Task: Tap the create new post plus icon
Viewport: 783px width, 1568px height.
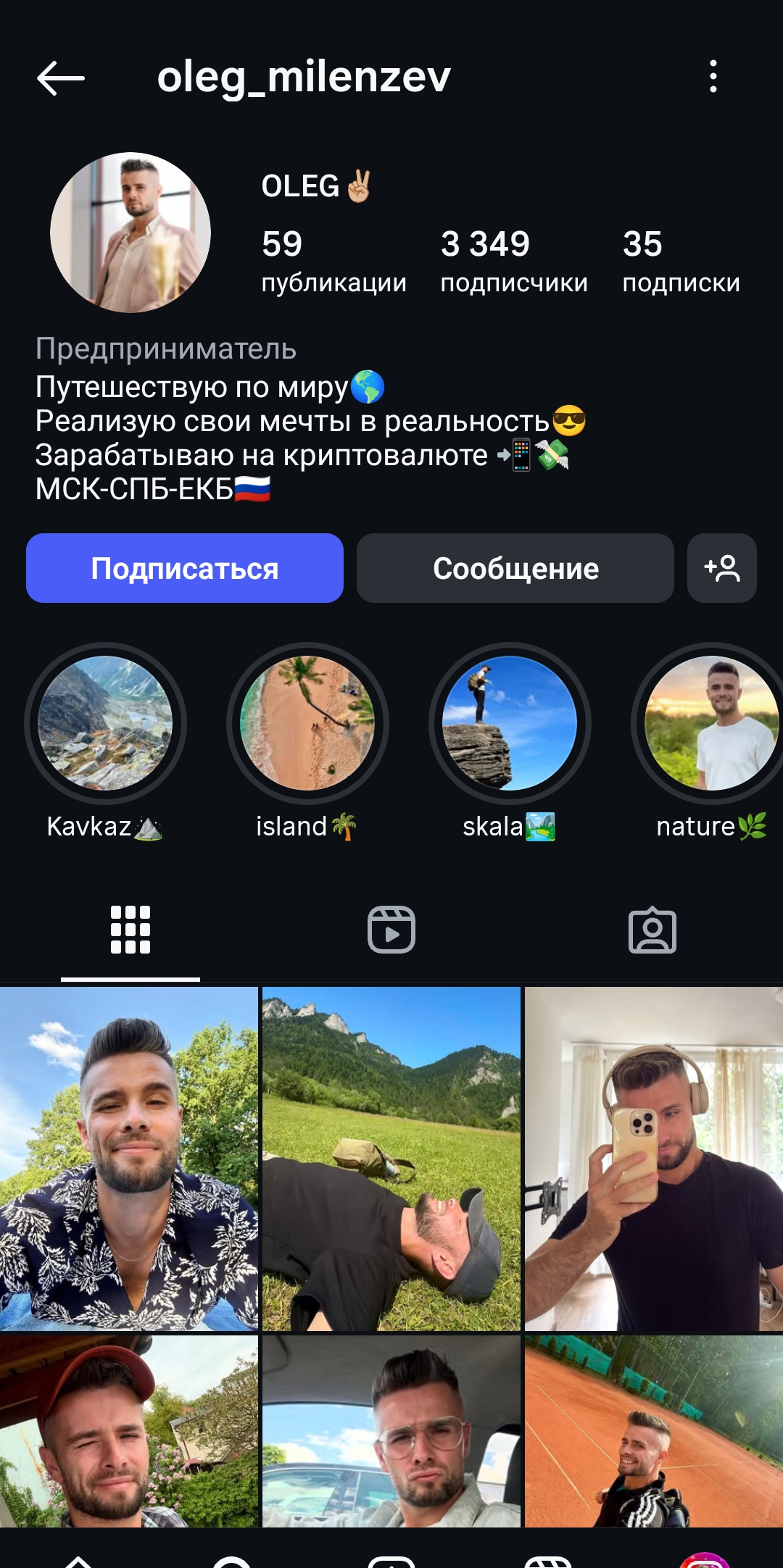Action: click(391, 1558)
